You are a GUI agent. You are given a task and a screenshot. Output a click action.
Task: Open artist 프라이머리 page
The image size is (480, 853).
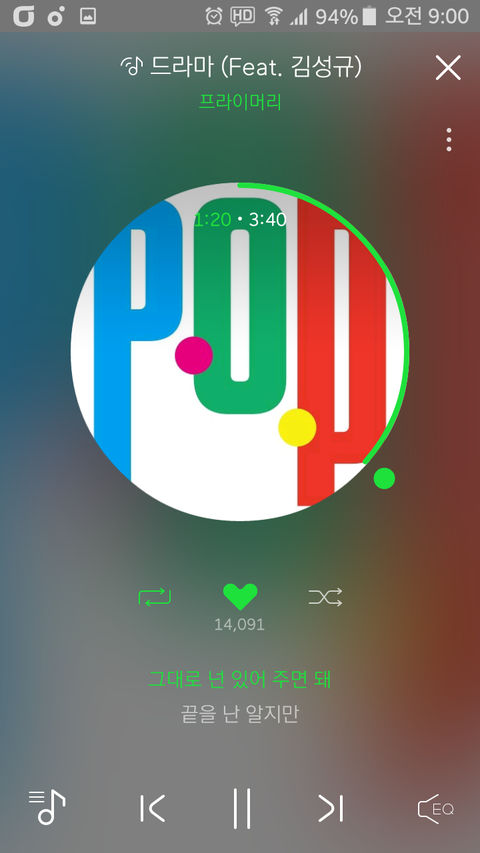pos(240,102)
